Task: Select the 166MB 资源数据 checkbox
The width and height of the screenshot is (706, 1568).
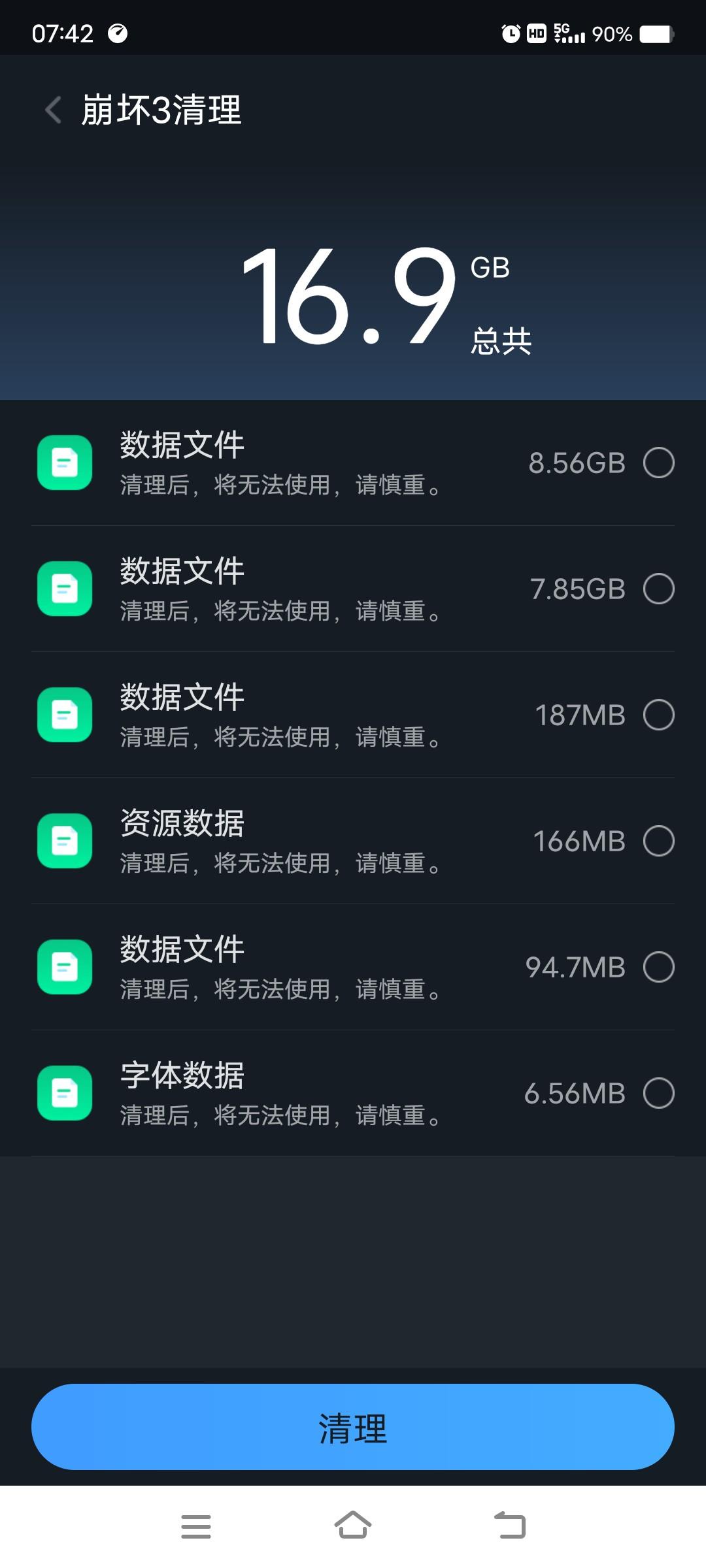Action: [x=658, y=841]
